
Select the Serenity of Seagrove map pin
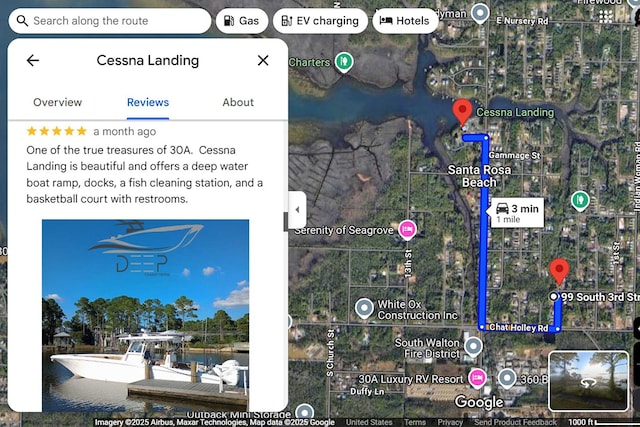click(407, 230)
